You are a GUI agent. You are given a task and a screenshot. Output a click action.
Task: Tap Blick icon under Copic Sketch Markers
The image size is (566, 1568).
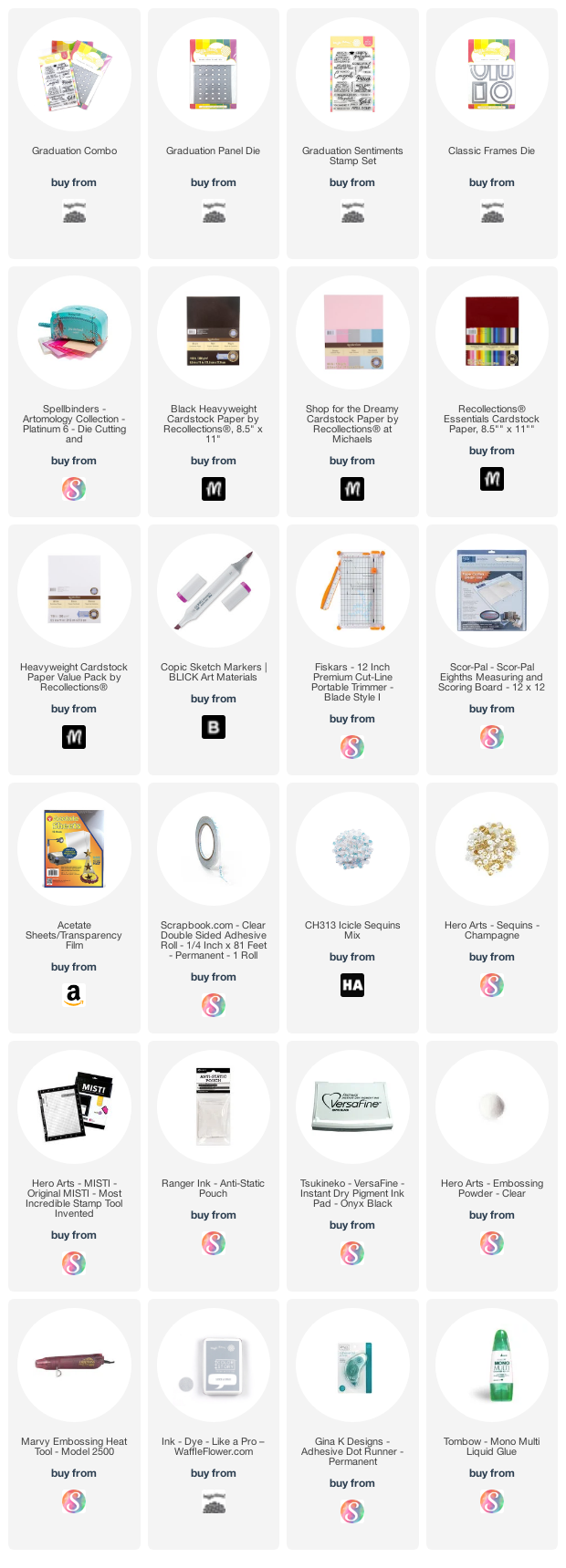click(x=213, y=728)
